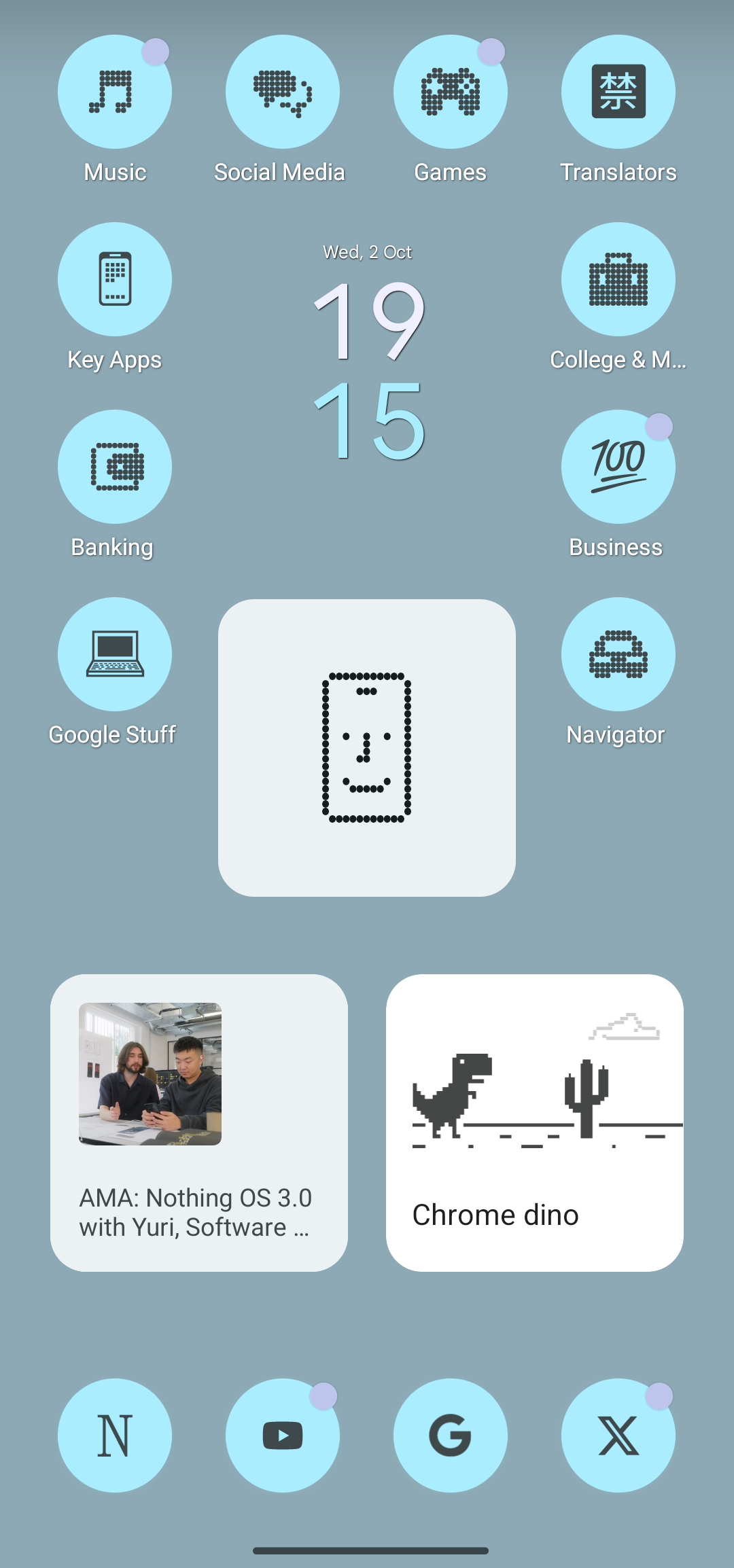Open the Business folder

(618, 467)
